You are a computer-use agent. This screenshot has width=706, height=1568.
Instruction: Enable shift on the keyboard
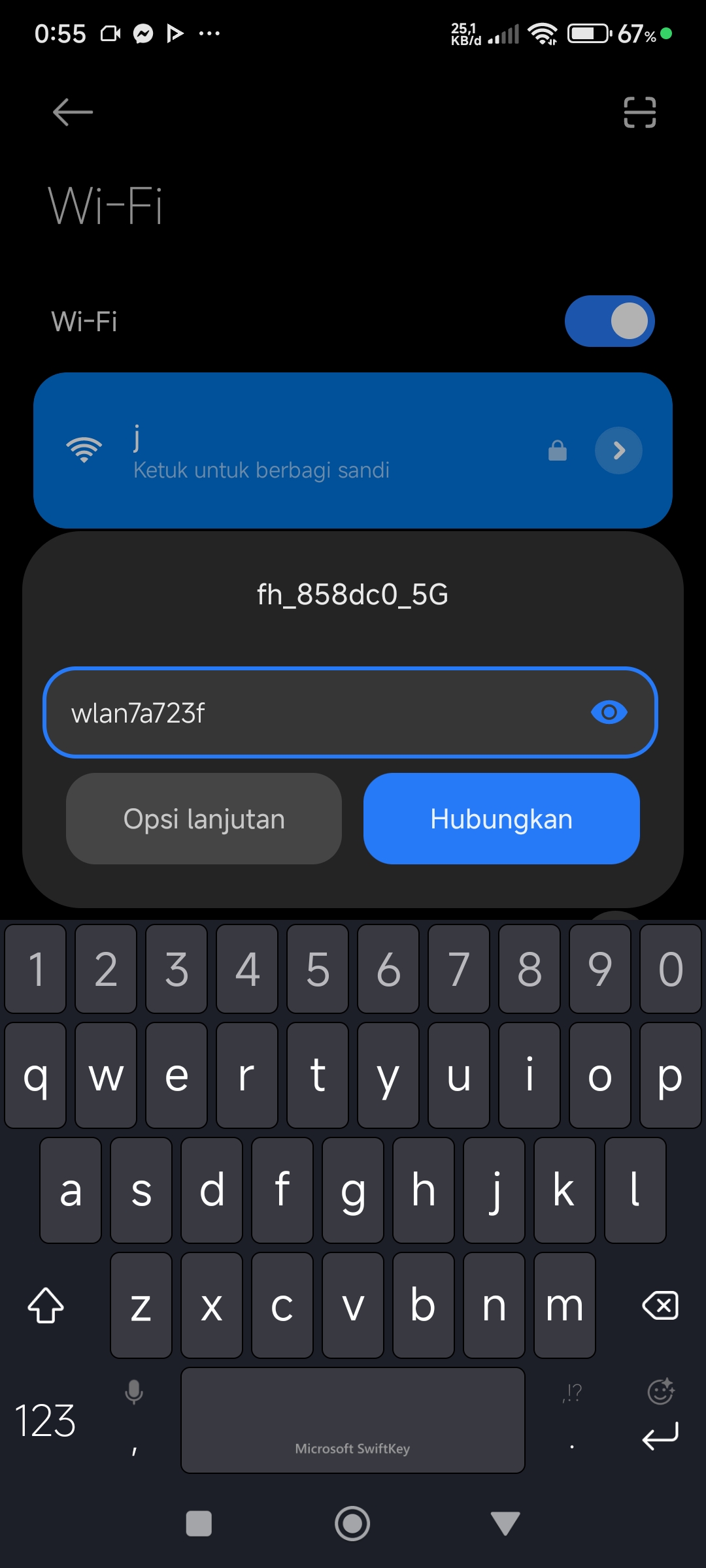click(46, 1306)
